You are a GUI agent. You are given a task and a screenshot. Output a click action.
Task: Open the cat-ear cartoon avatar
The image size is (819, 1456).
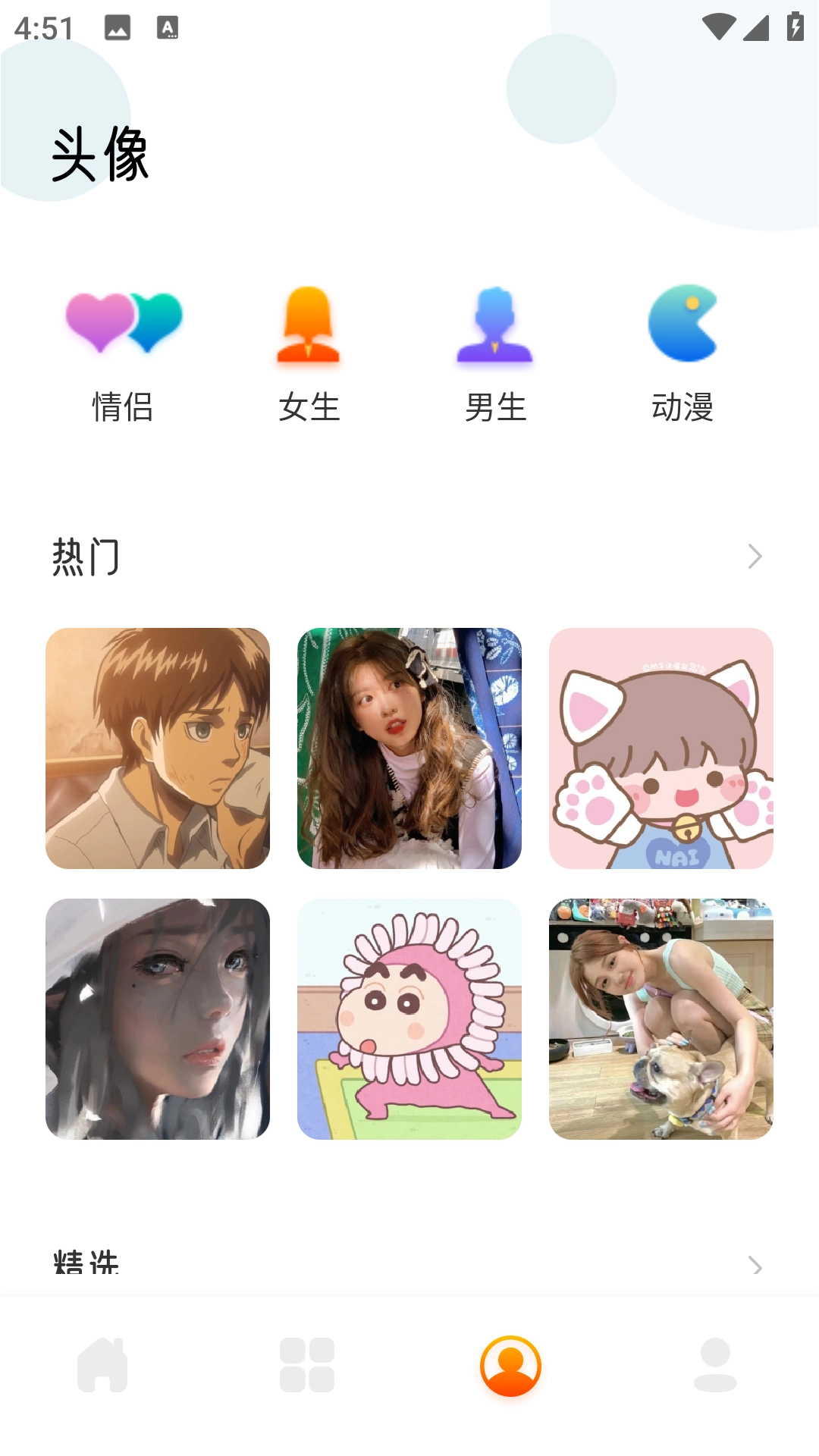click(x=661, y=748)
